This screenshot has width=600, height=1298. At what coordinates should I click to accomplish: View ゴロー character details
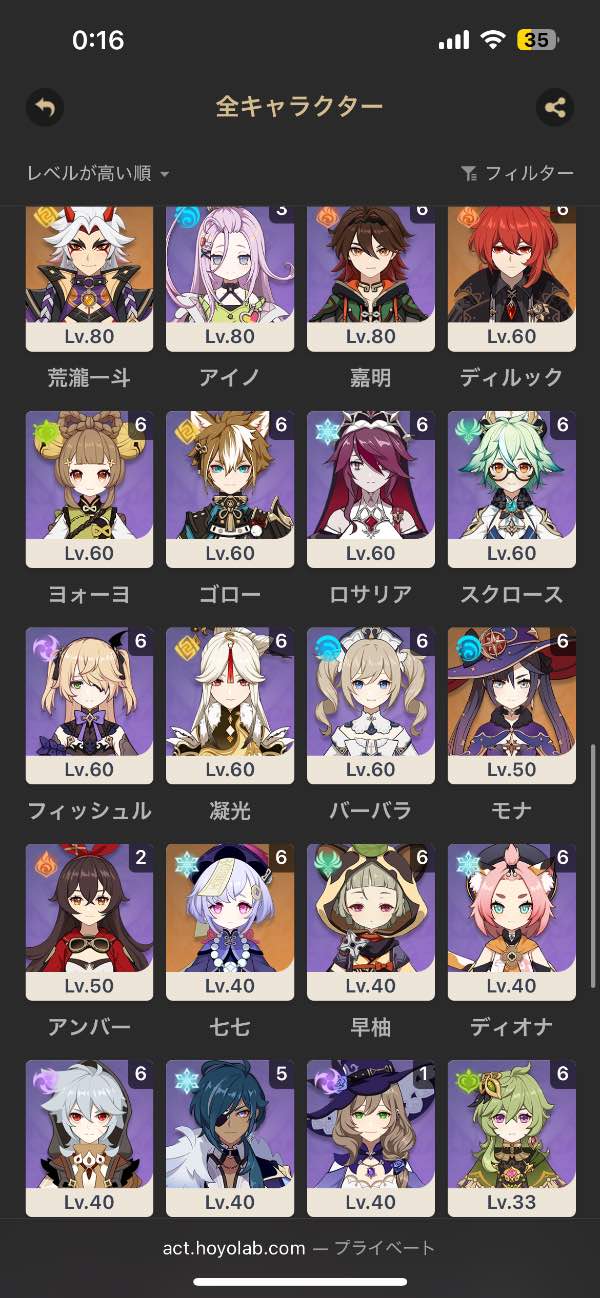pos(230,490)
